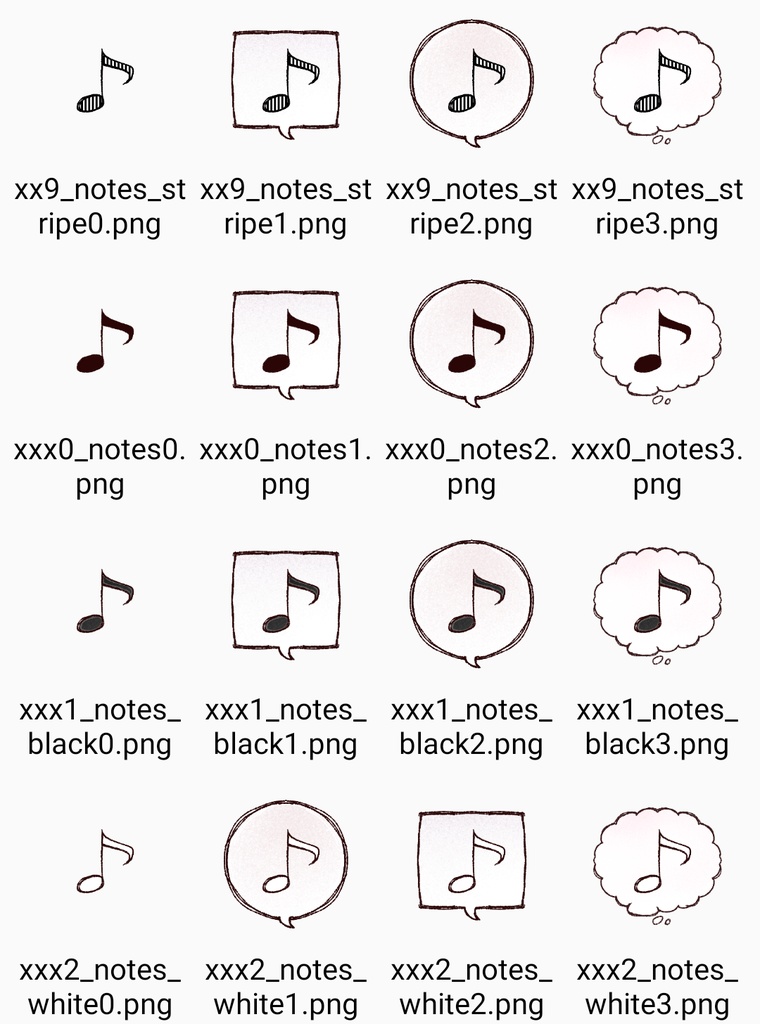View the xxx1_notes_black2.png image
Viewport: 760px width, 1024px height.
click(x=471, y=602)
